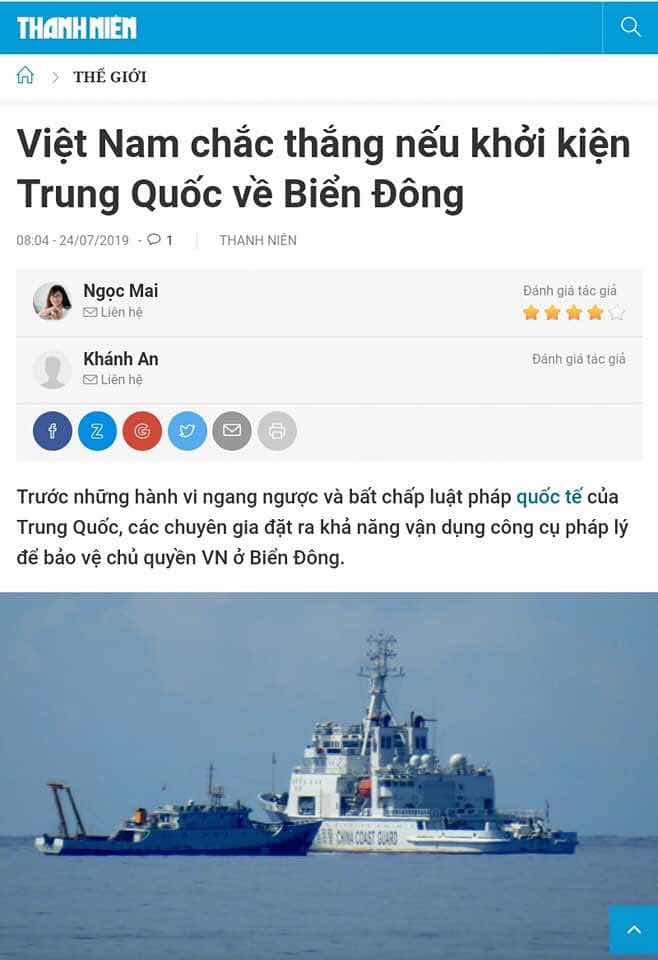The width and height of the screenshot is (658, 960).
Task: Share the article on Twitter
Action: click(187, 431)
